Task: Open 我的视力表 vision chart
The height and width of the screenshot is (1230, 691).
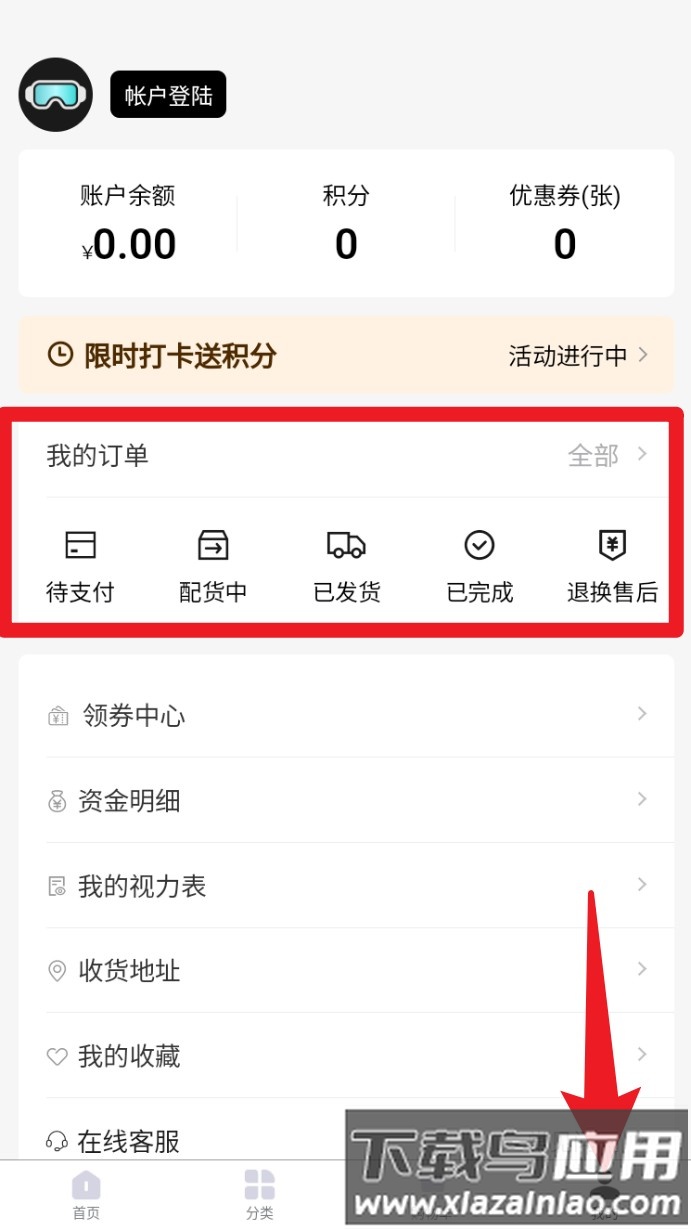Action: [346, 886]
